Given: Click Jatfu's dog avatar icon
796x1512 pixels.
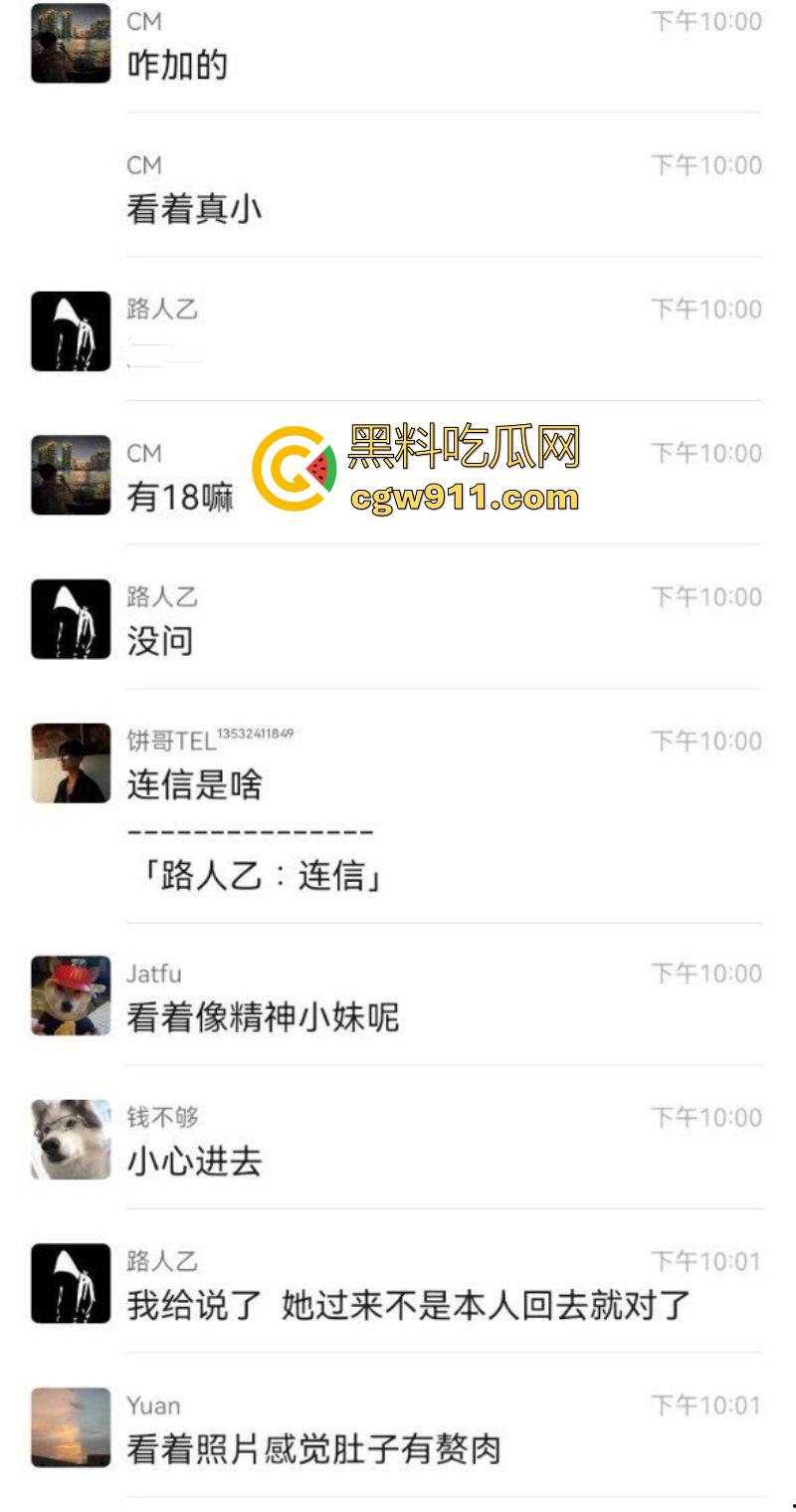Looking at the screenshot, I should (x=69, y=995).
